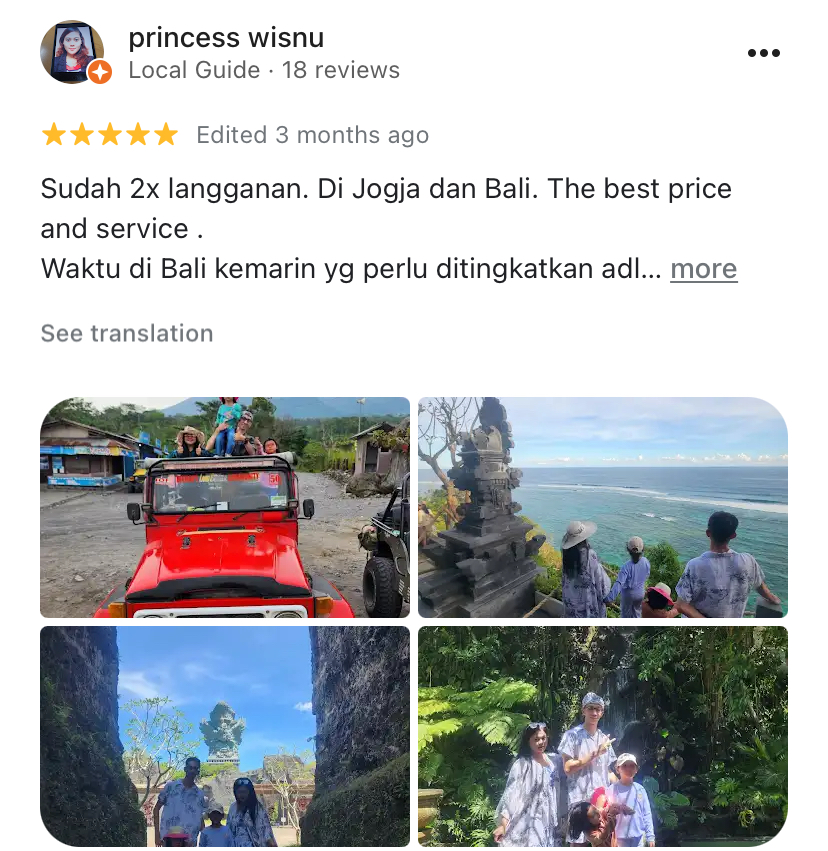Image resolution: width=828 pixels, height=851 pixels.
Task: View the family in jungle garden photo
Action: pos(603,736)
